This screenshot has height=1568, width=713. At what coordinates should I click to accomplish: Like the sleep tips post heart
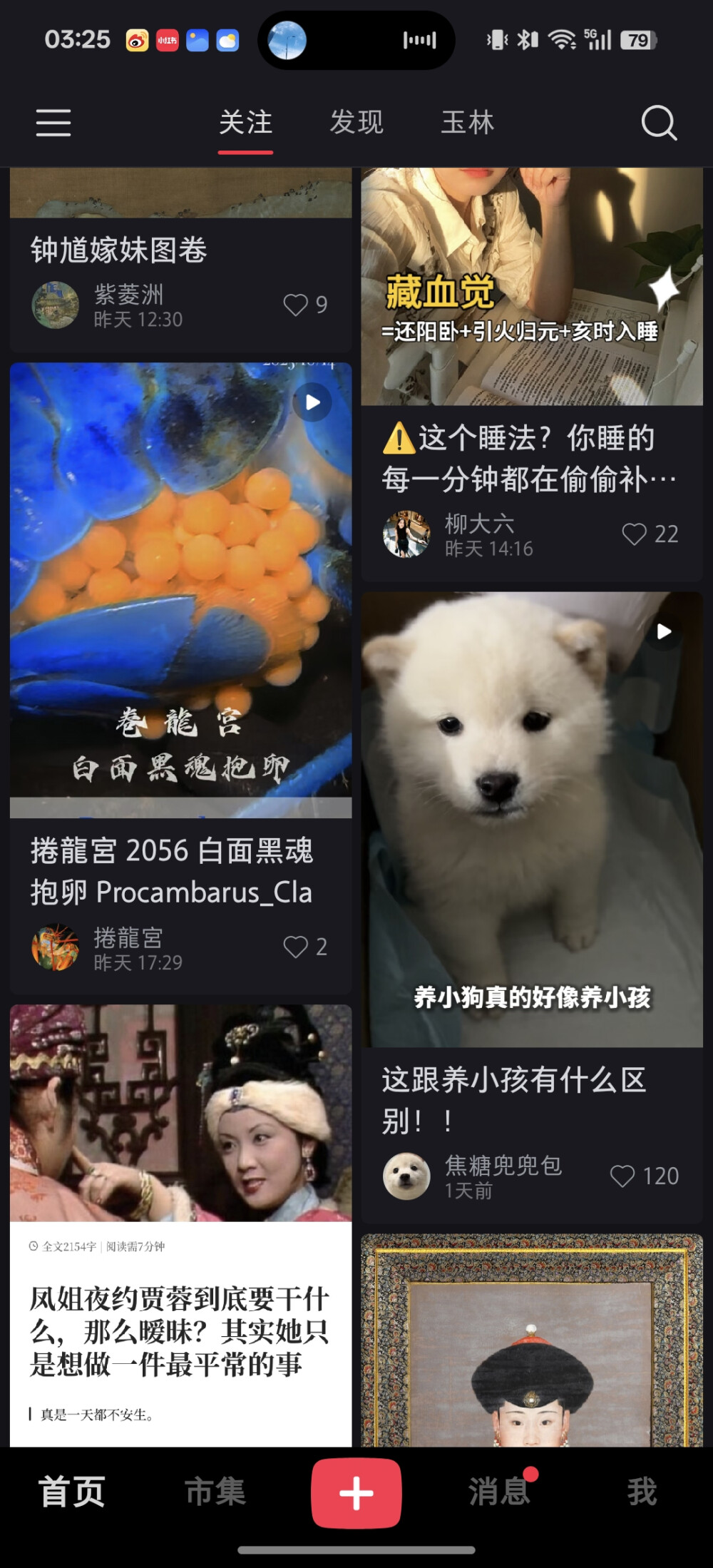pos(633,534)
